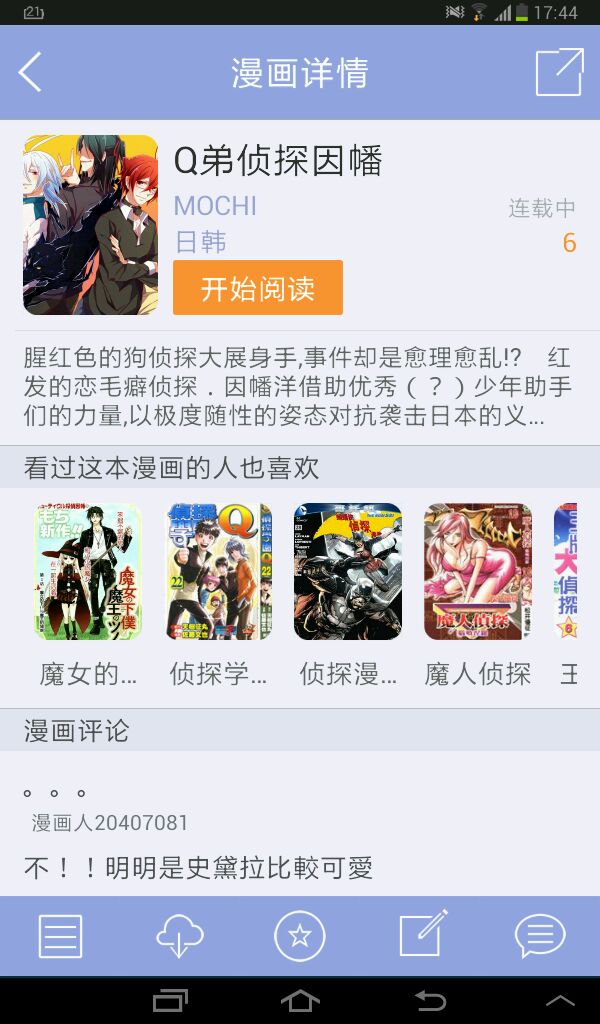Image resolution: width=600 pixels, height=1024 pixels.
Task: Share this manga via the top-right icon
Action: point(559,72)
